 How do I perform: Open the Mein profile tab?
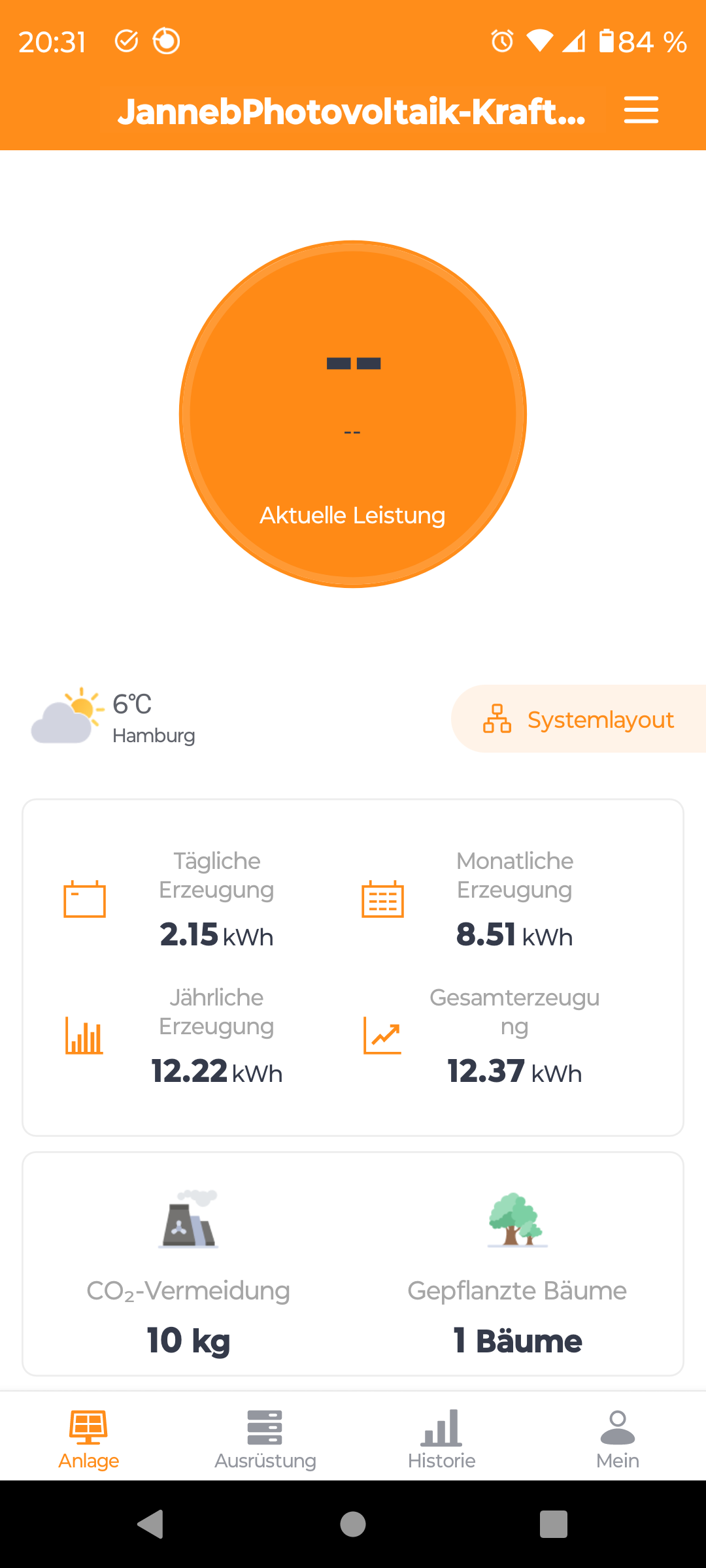click(x=617, y=1439)
